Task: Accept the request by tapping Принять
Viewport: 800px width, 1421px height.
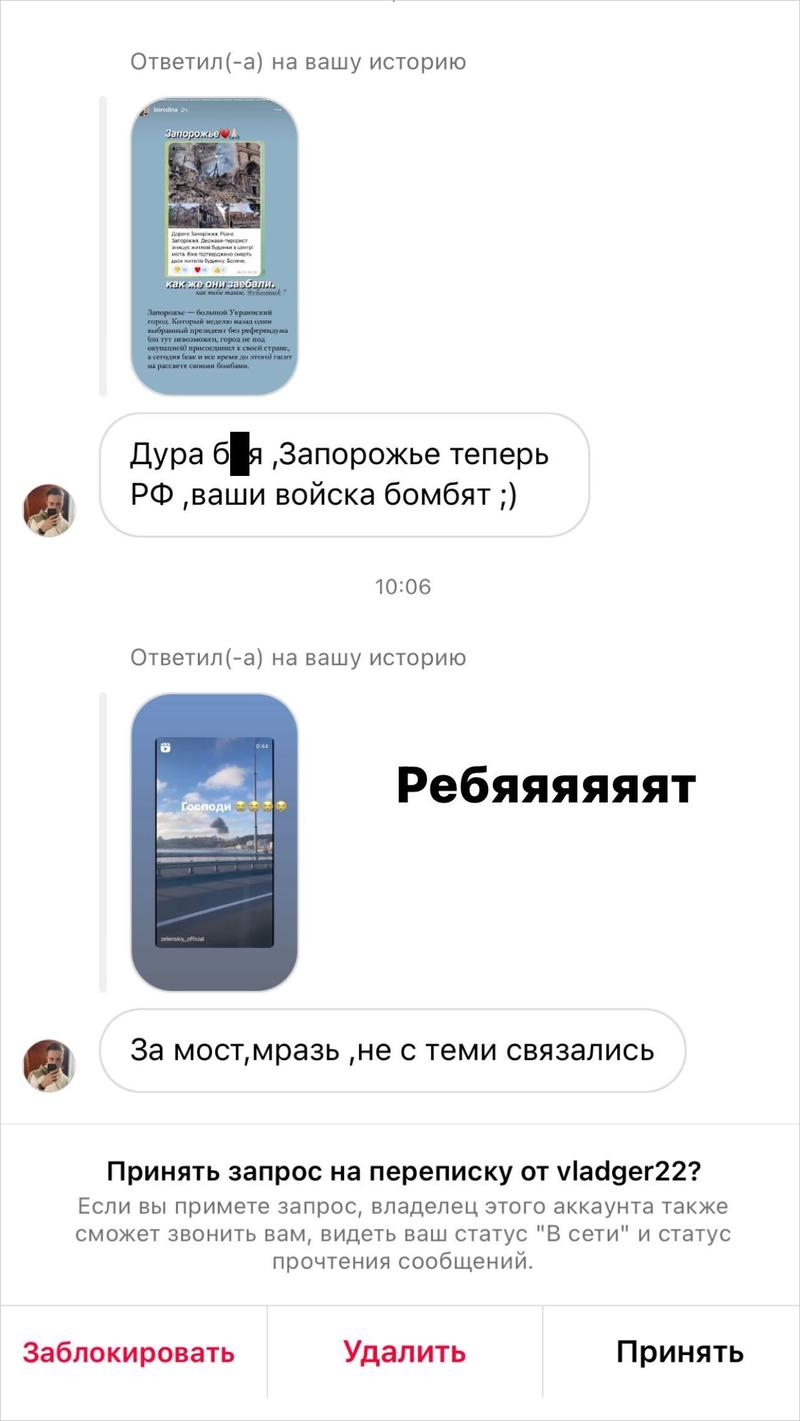Action: click(679, 1352)
